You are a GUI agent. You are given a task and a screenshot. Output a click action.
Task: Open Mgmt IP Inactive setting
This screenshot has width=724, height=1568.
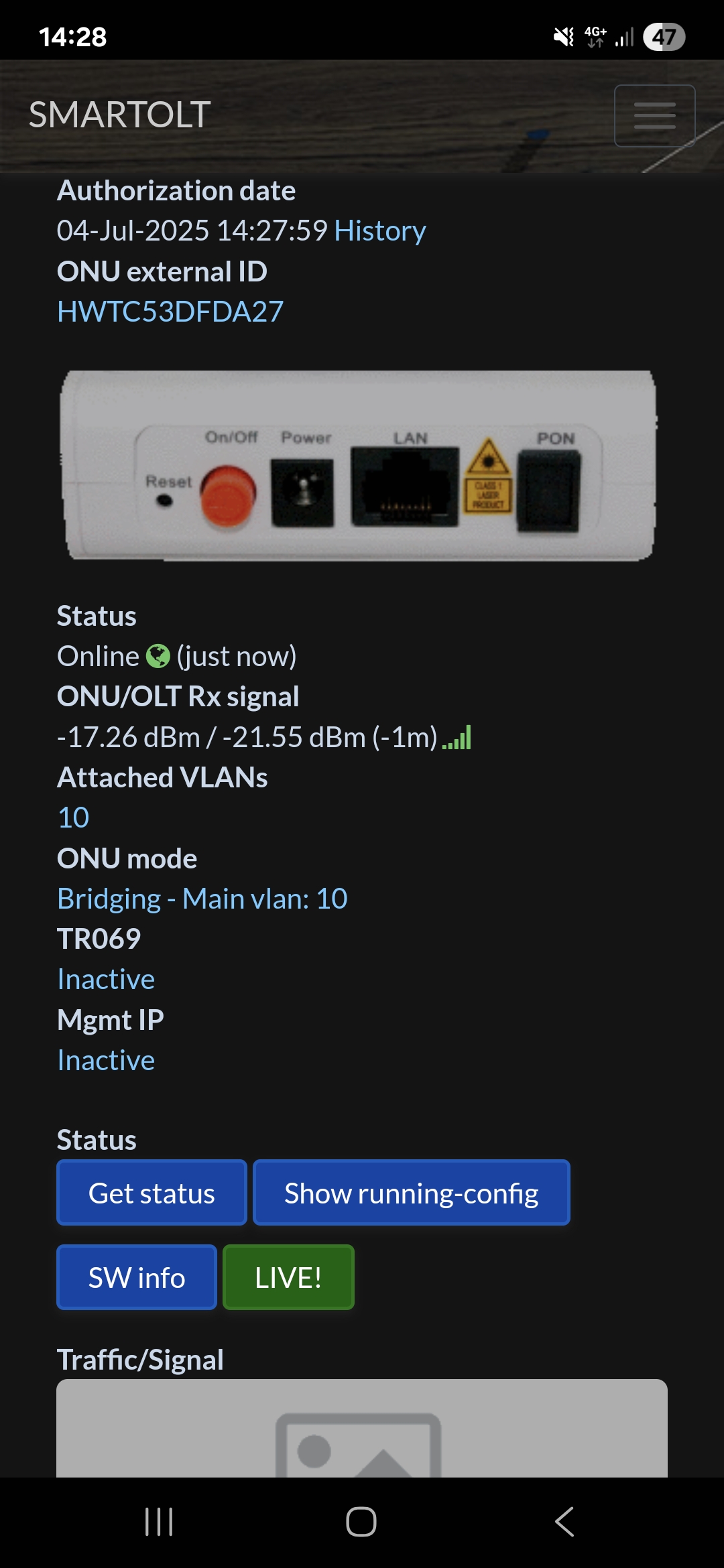(x=106, y=1060)
